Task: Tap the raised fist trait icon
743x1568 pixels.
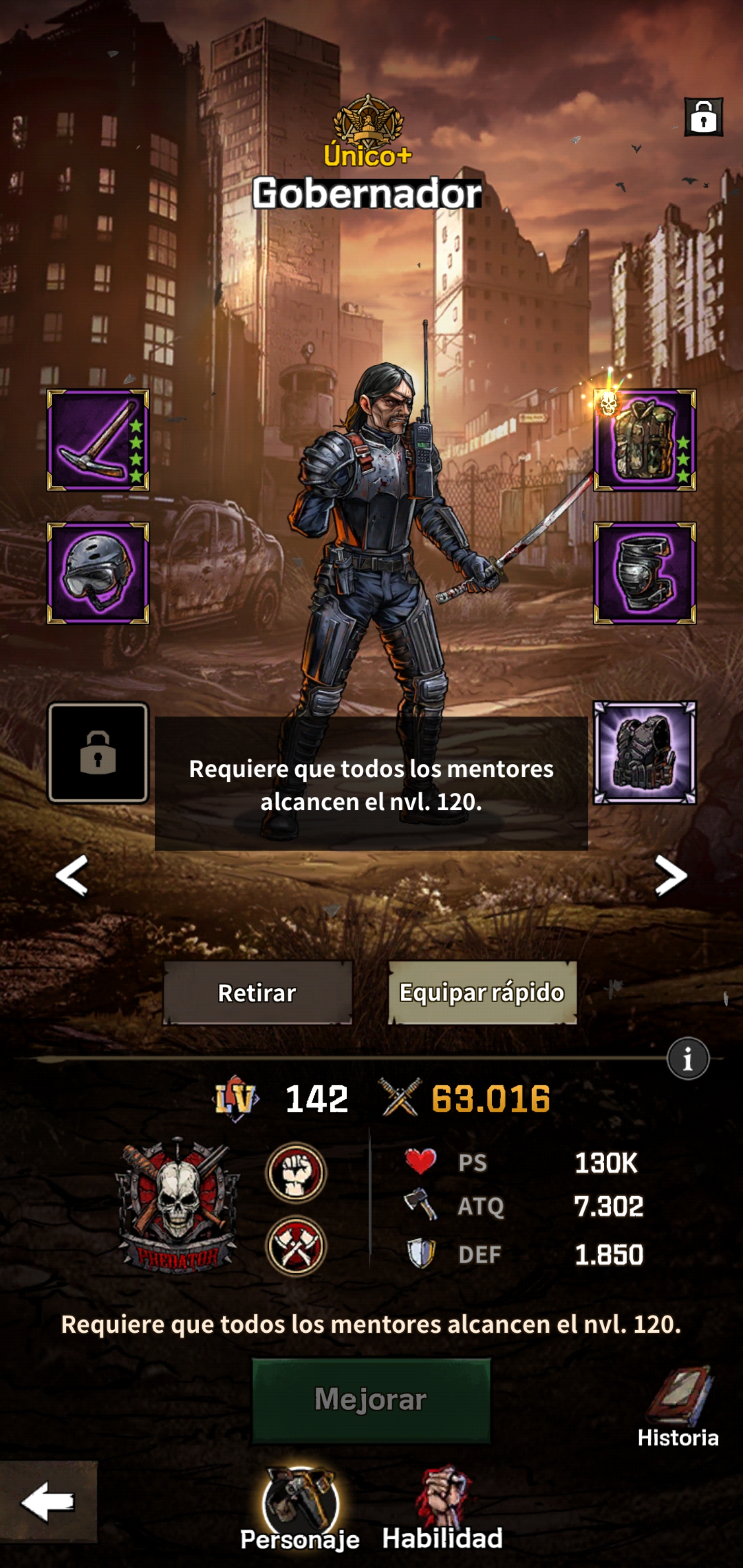Action: [296, 1172]
